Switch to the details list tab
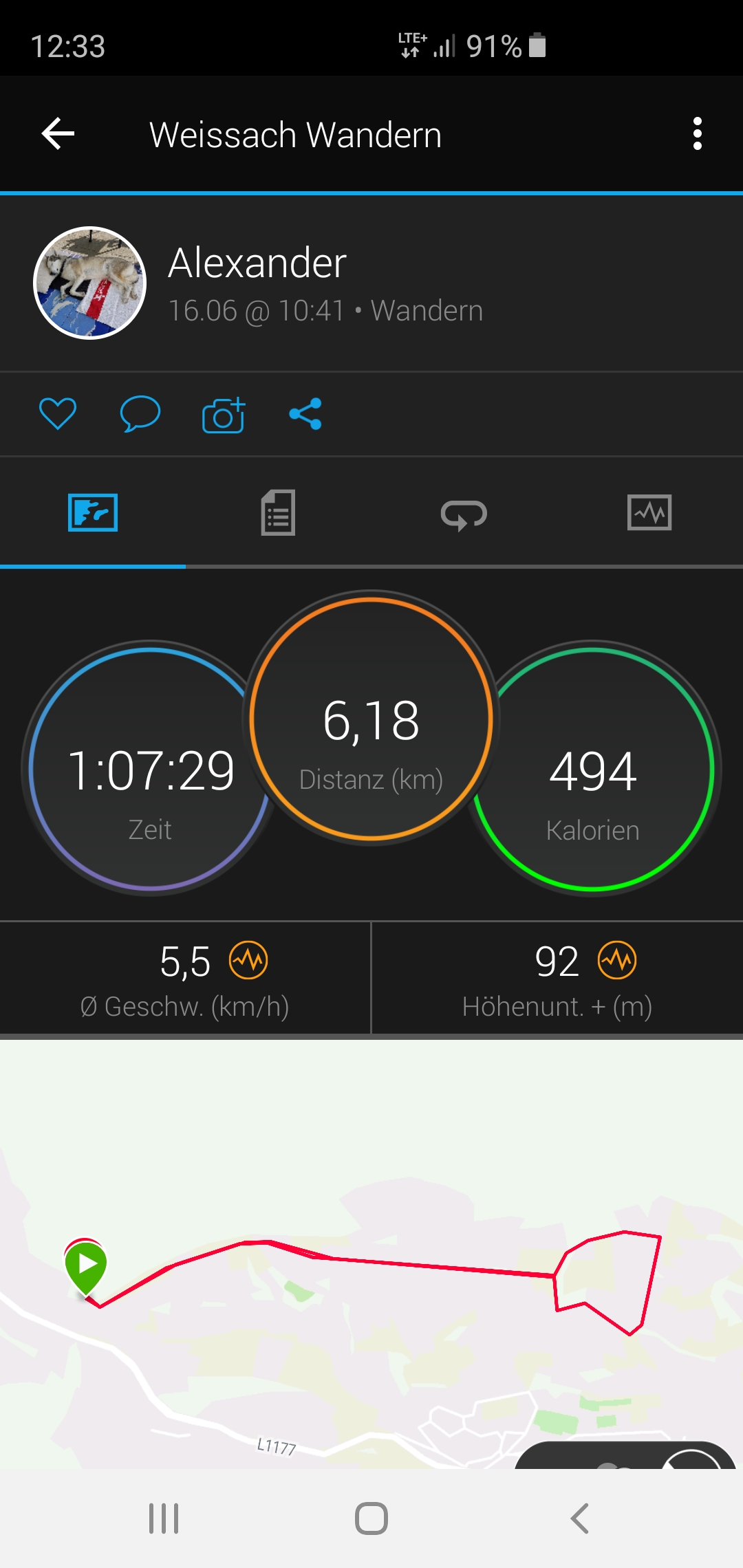 click(278, 512)
